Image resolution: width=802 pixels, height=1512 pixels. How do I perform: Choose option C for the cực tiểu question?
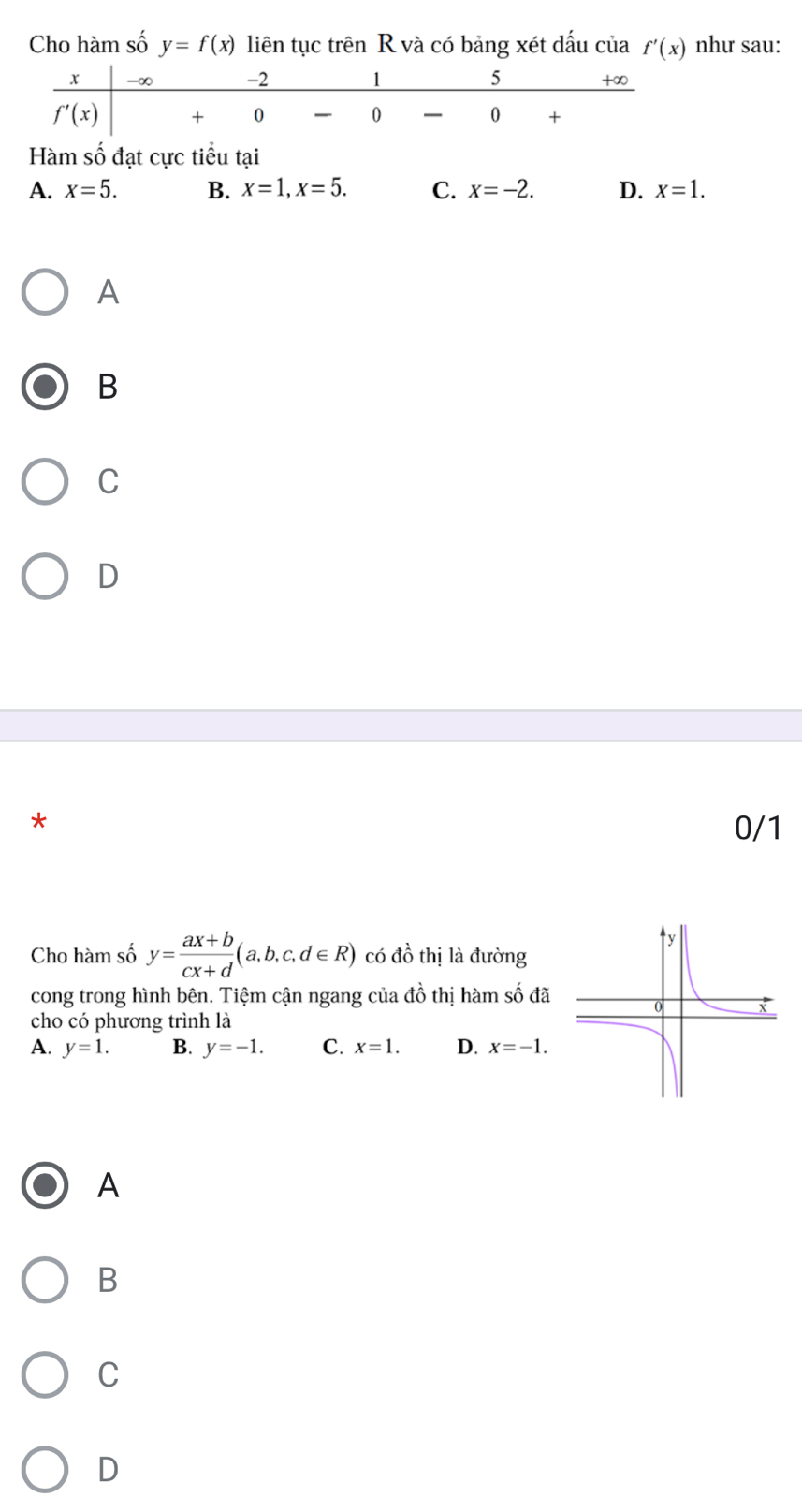45,481
